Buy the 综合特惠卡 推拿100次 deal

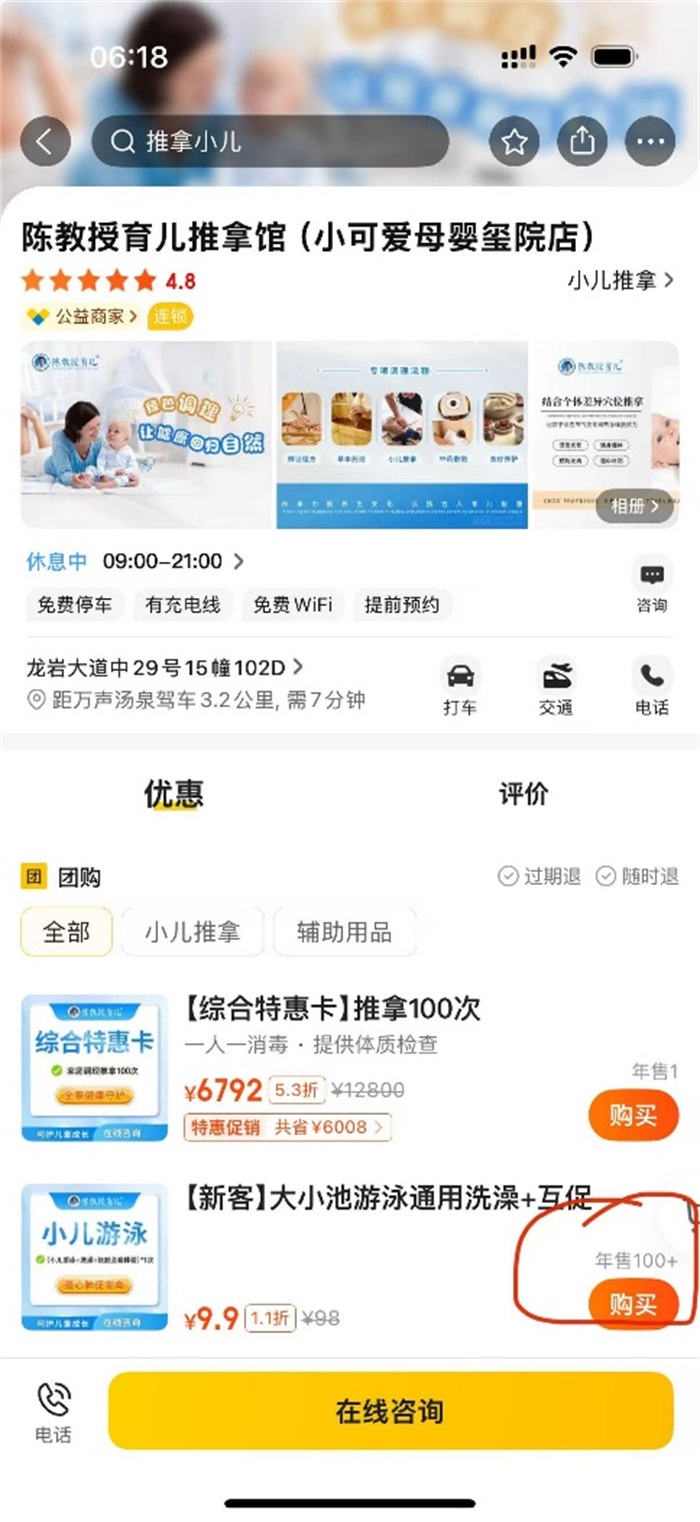(x=633, y=1115)
